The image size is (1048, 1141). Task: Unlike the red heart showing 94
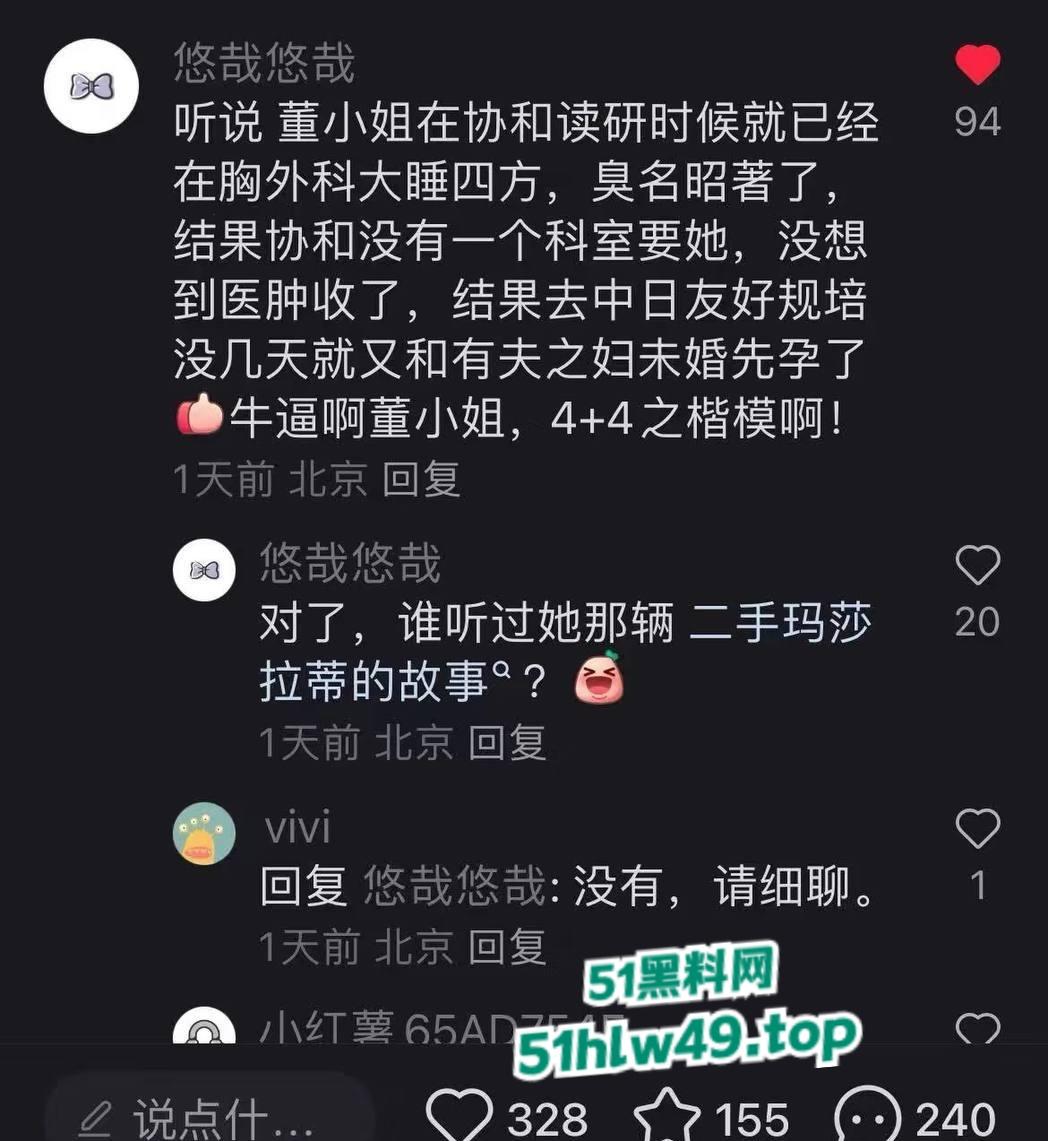977,62
